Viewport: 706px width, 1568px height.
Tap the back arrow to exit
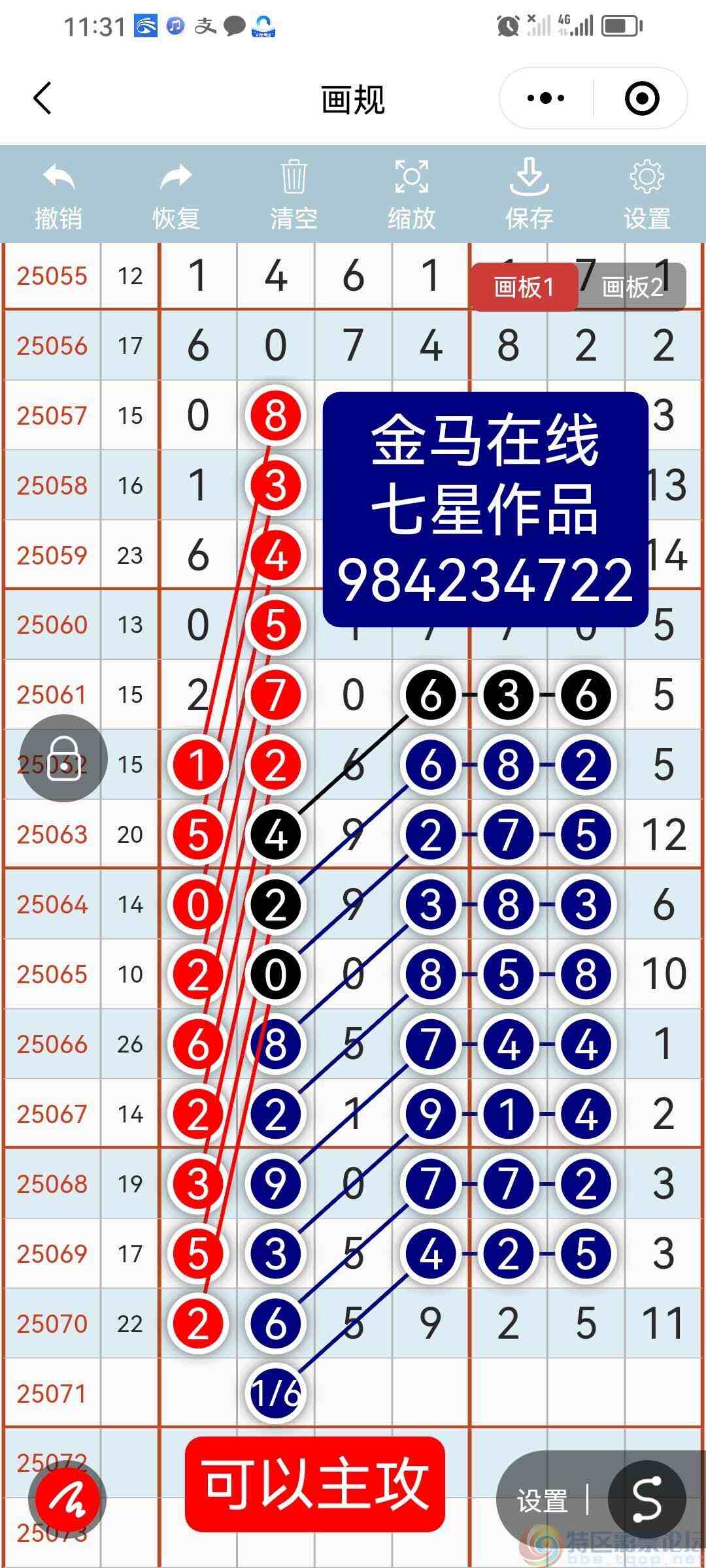click(x=41, y=98)
